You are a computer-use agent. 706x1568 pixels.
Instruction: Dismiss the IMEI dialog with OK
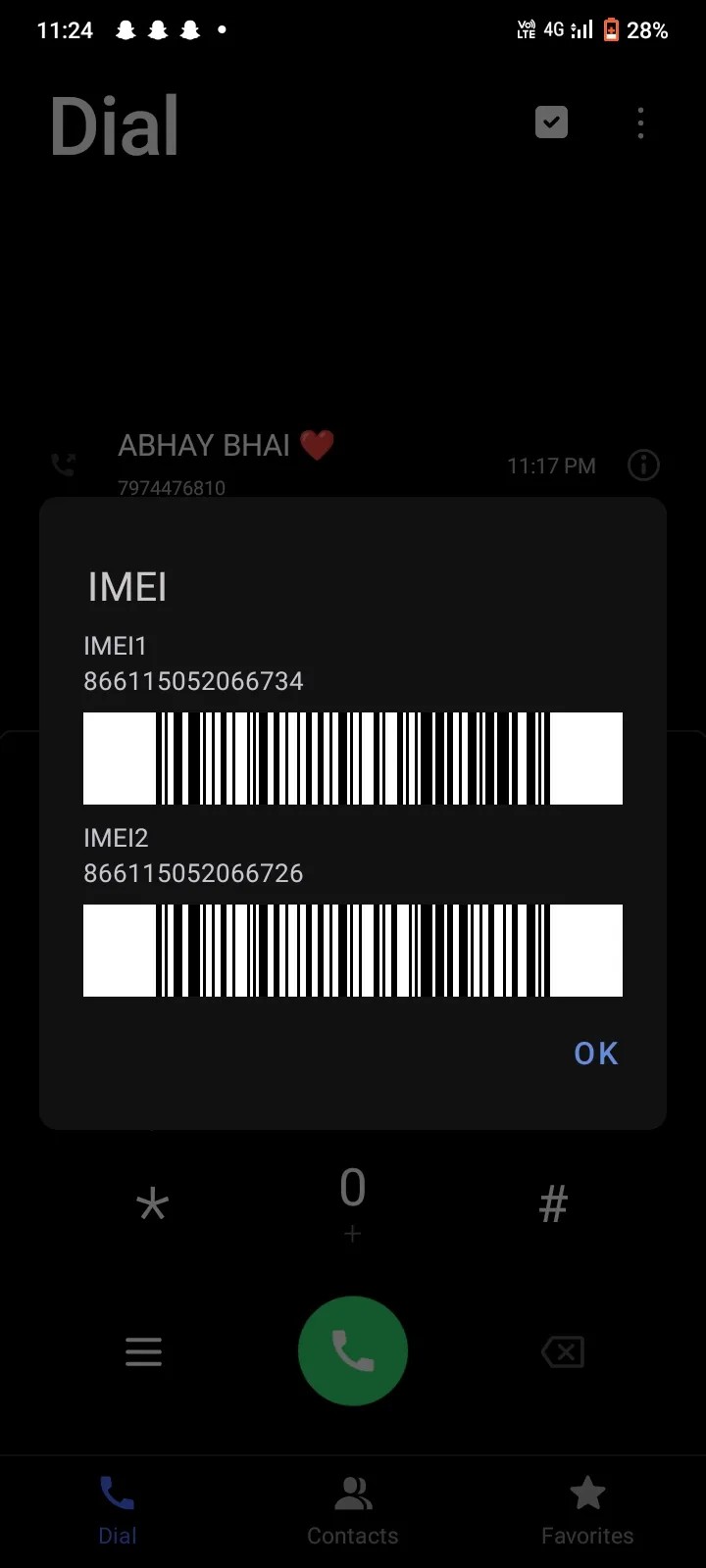pos(595,1053)
